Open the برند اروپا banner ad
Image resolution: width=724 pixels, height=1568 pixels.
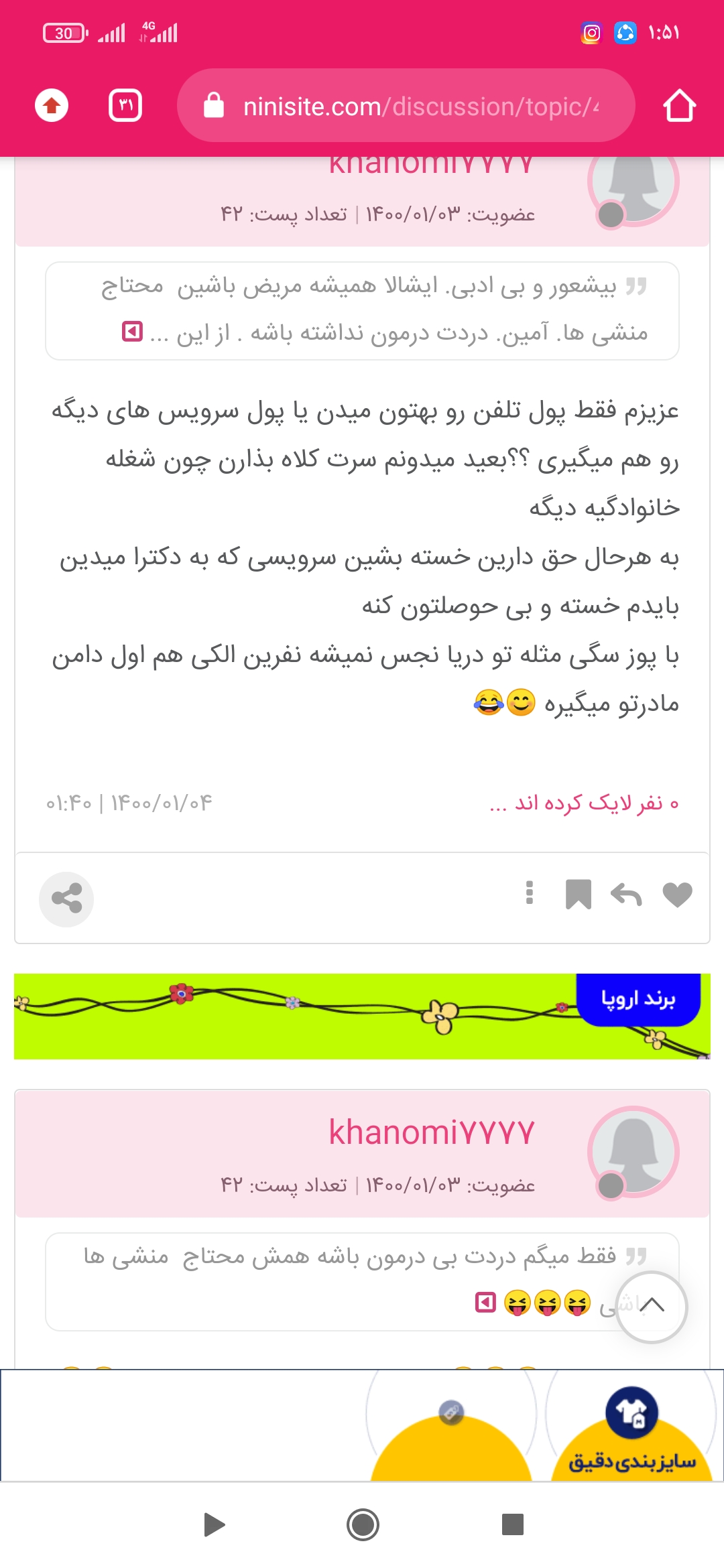pyautogui.click(x=362, y=1016)
